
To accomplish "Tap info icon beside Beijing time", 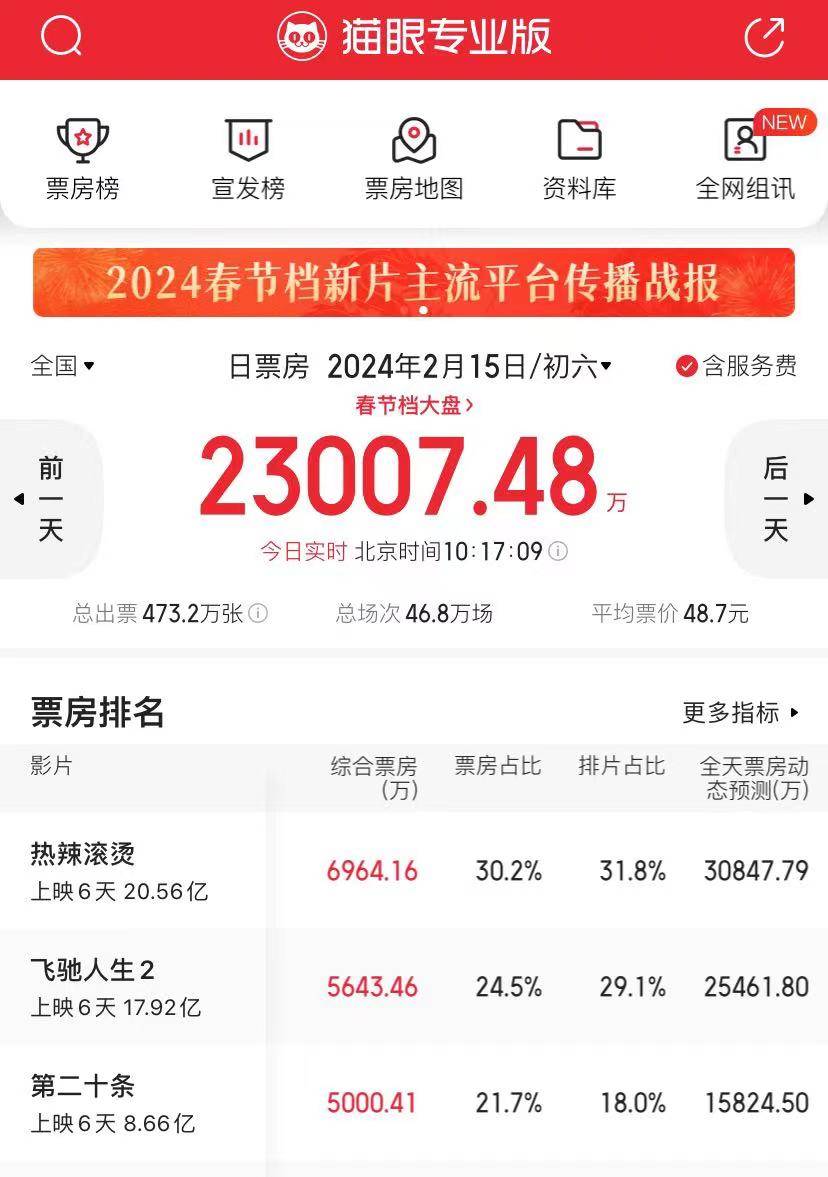I will coord(559,551).
